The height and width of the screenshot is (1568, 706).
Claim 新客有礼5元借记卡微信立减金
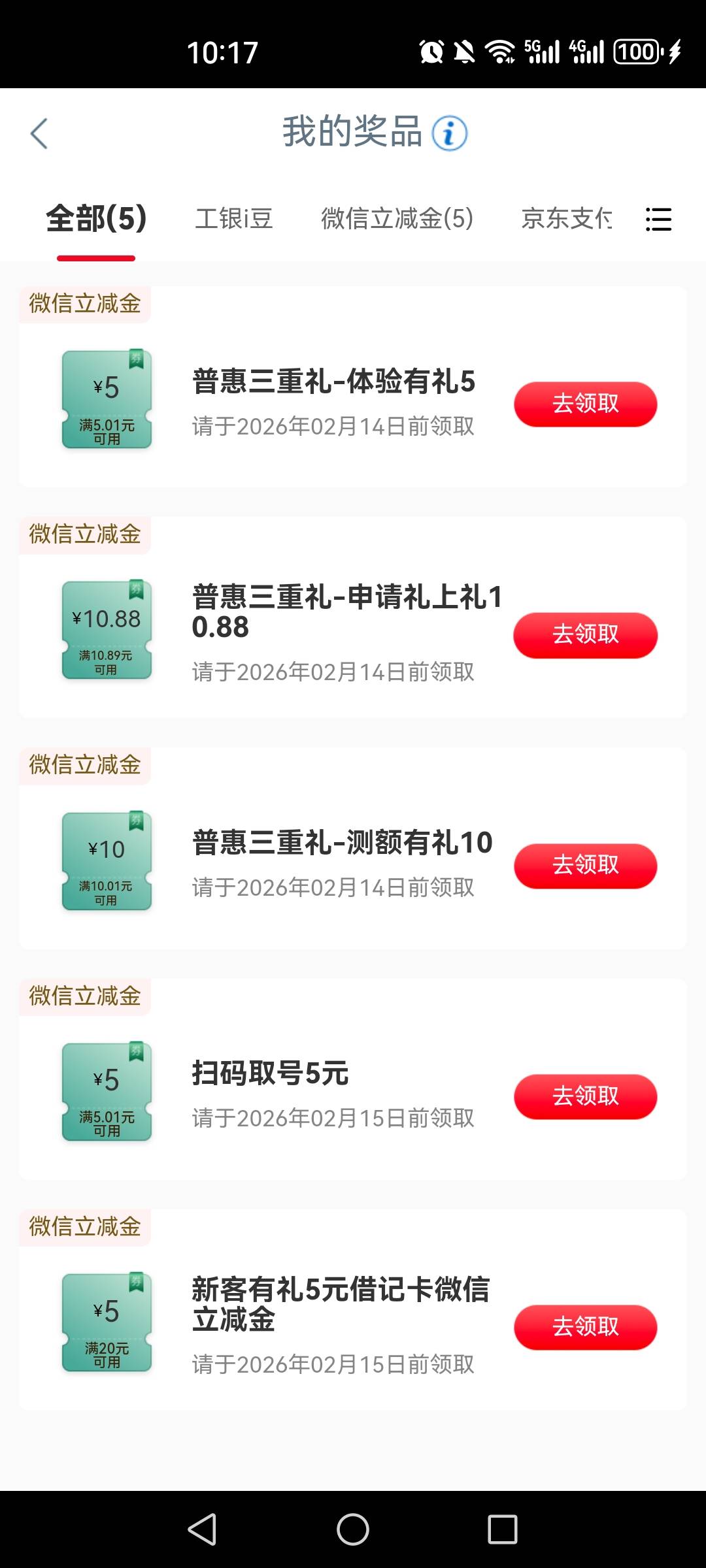[585, 1327]
